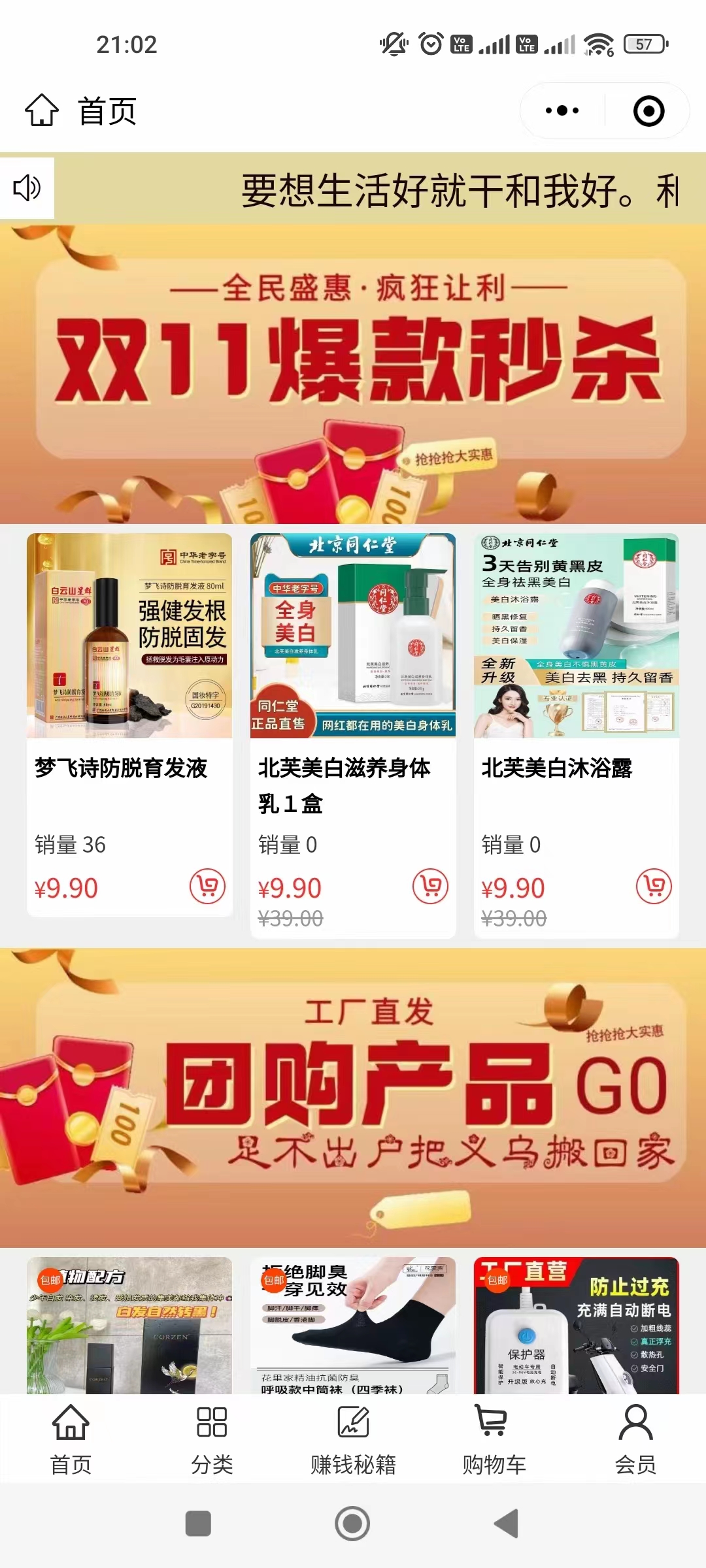This screenshot has height=1568, width=706.
Task: Open 梦飞诗防脱育发液 product card
Action: [x=129, y=725]
